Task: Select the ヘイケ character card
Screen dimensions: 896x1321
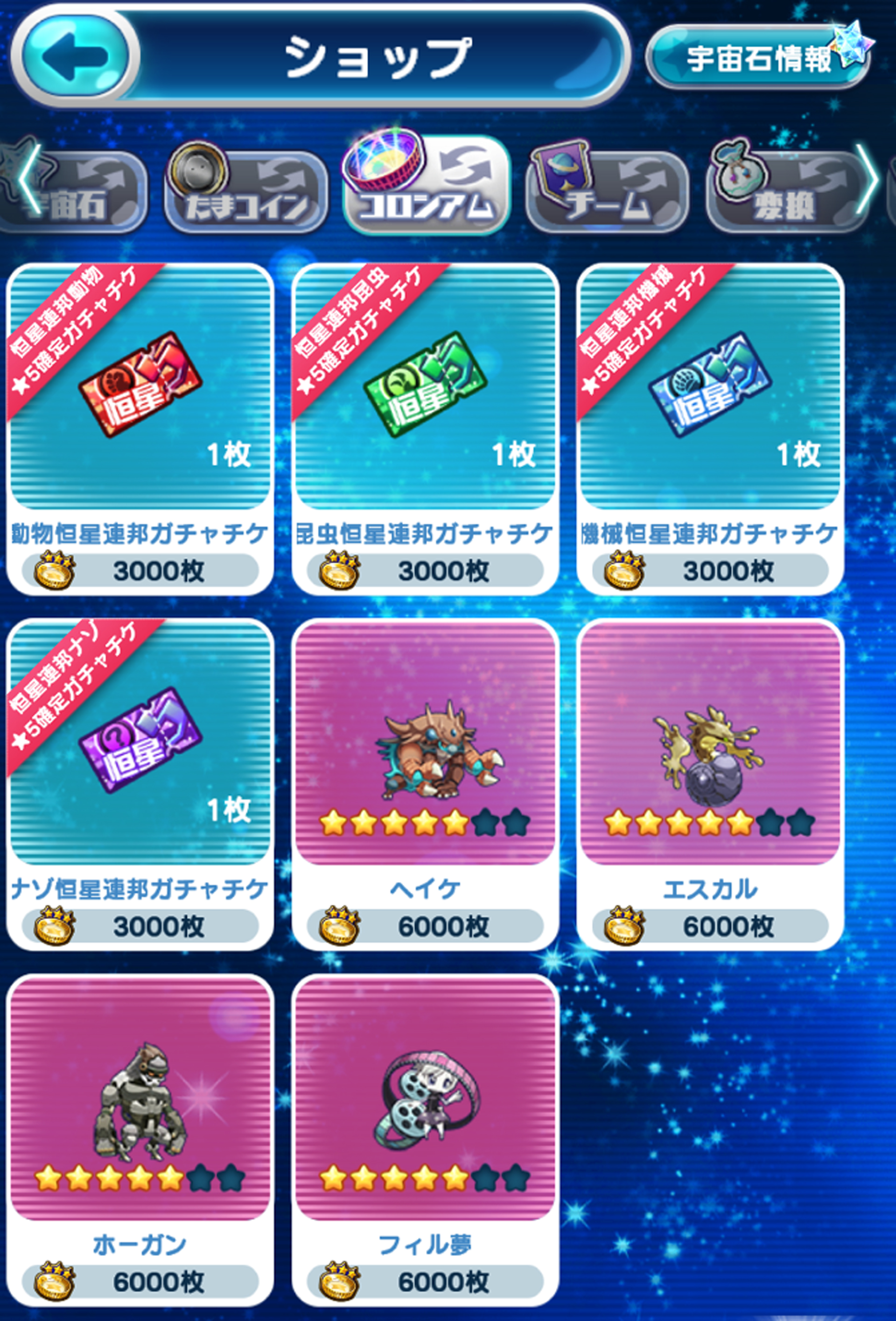Action: (x=425, y=784)
